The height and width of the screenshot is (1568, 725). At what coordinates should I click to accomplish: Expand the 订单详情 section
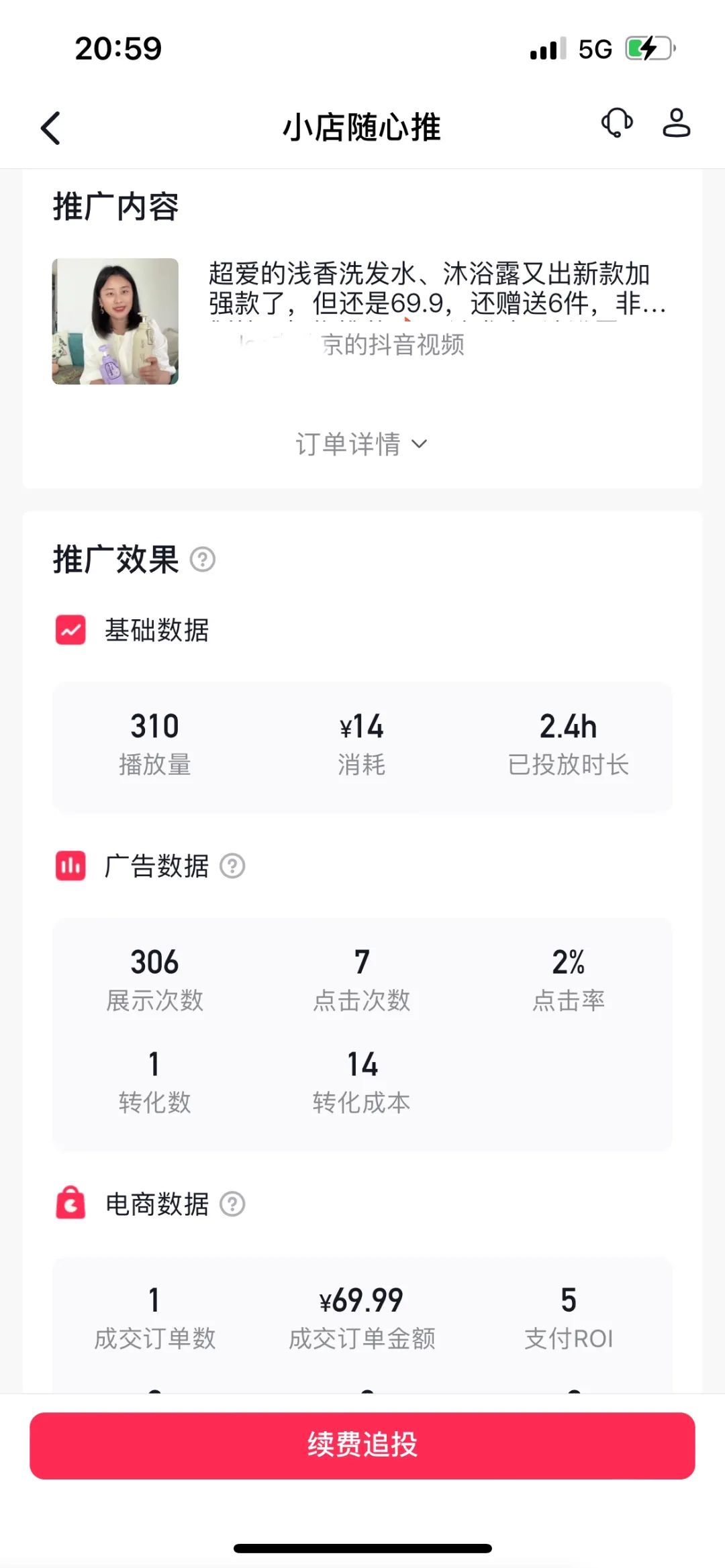349,443
